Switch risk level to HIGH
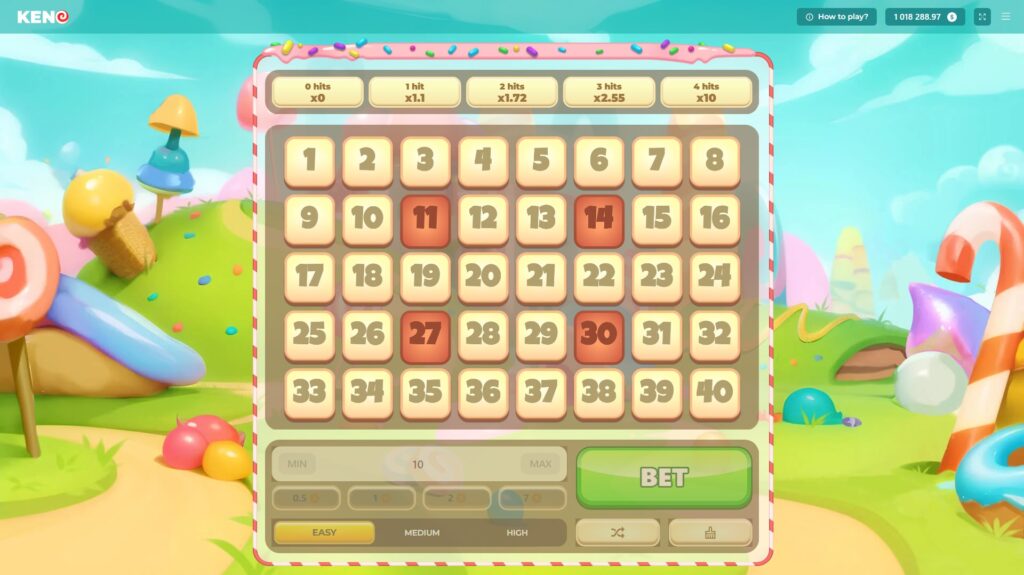The width and height of the screenshot is (1024, 575). tap(517, 532)
